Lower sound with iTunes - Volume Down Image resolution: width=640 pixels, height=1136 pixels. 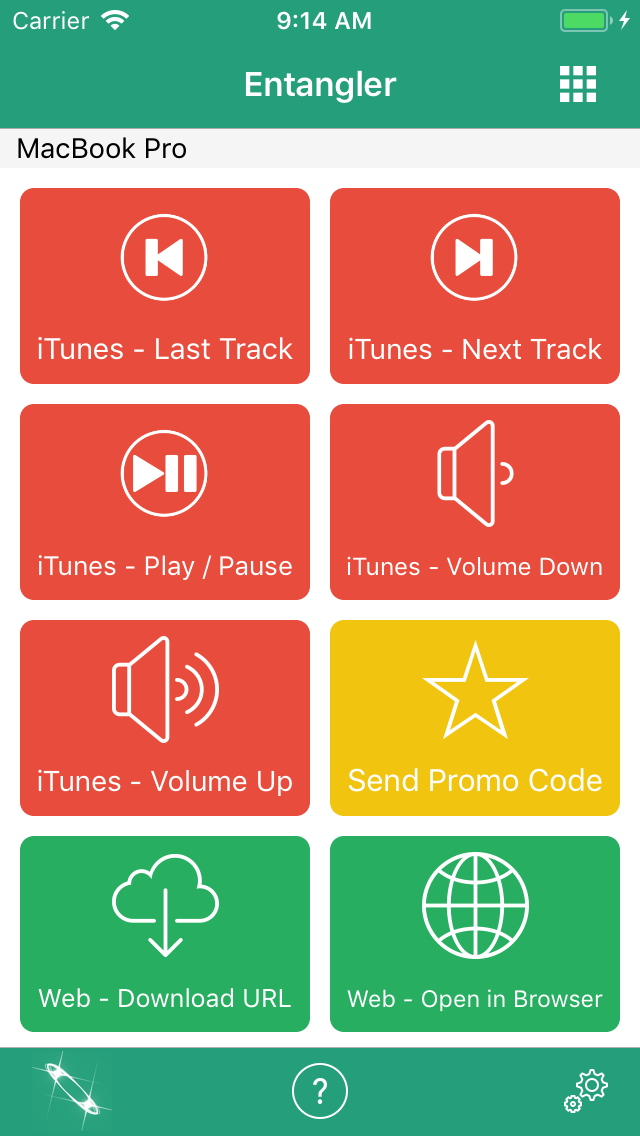pyautogui.click(x=475, y=501)
